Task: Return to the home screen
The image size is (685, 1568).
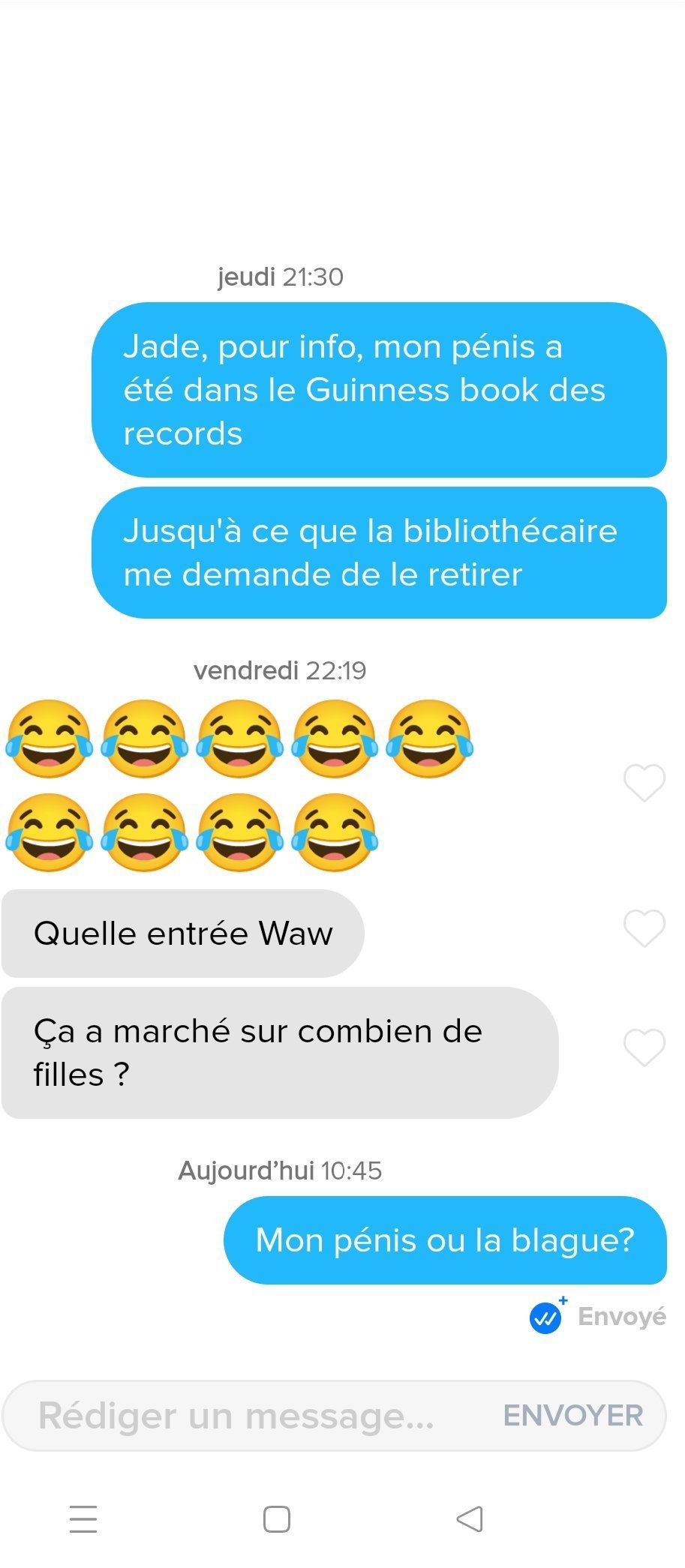Action: click(x=277, y=1519)
